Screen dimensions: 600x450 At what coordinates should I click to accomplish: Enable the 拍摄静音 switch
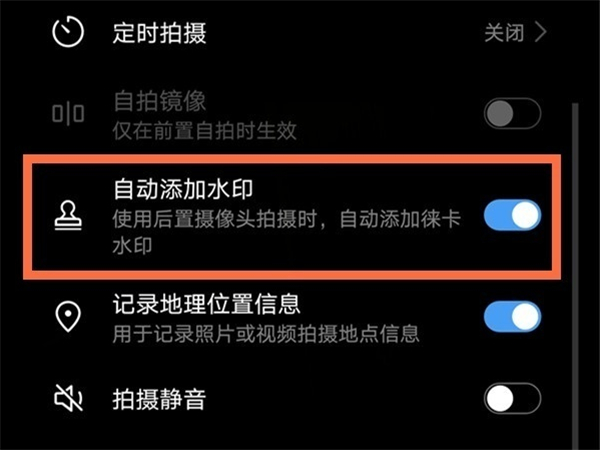[x=512, y=398]
